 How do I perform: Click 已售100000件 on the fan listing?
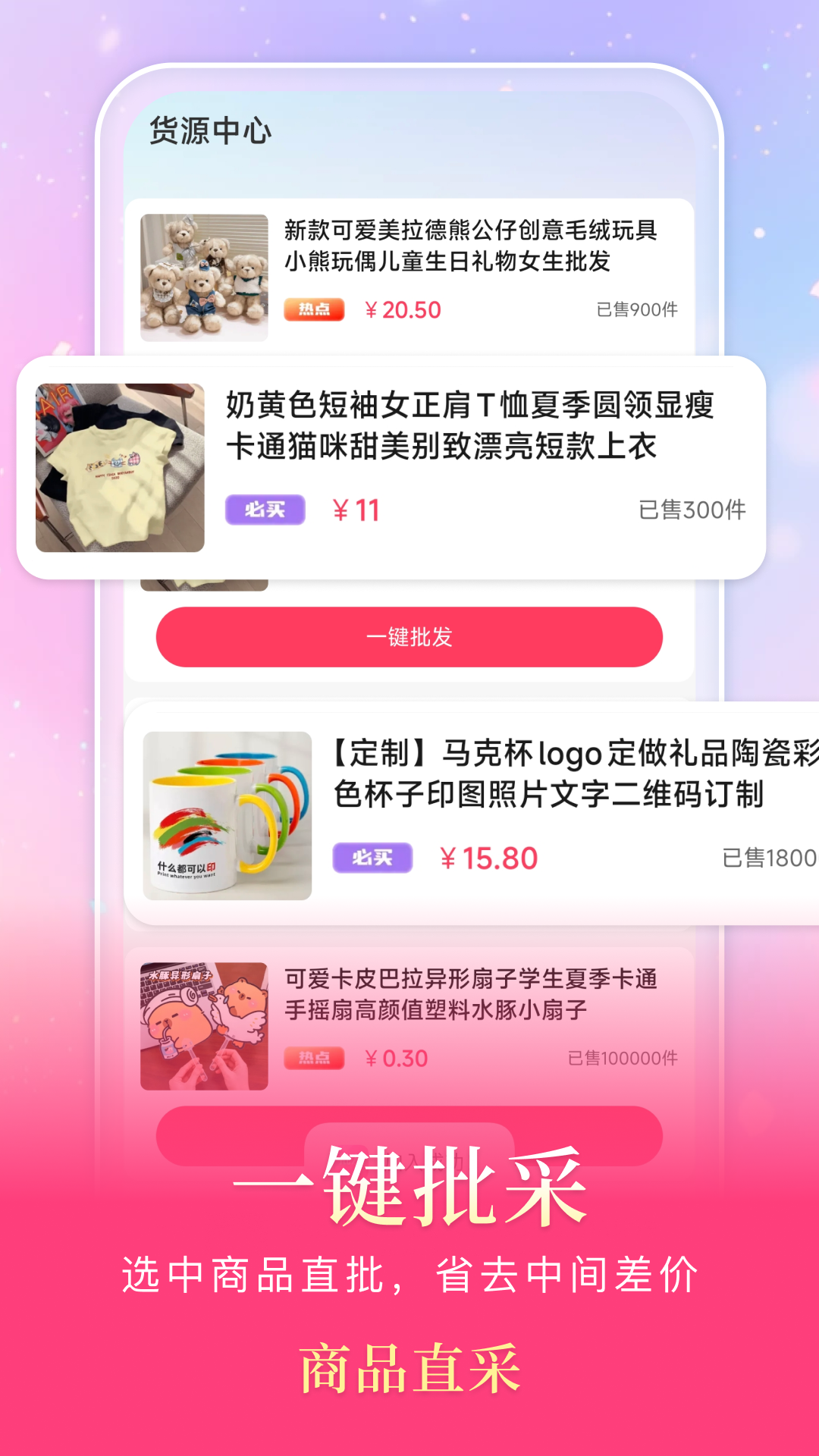[x=625, y=1056]
